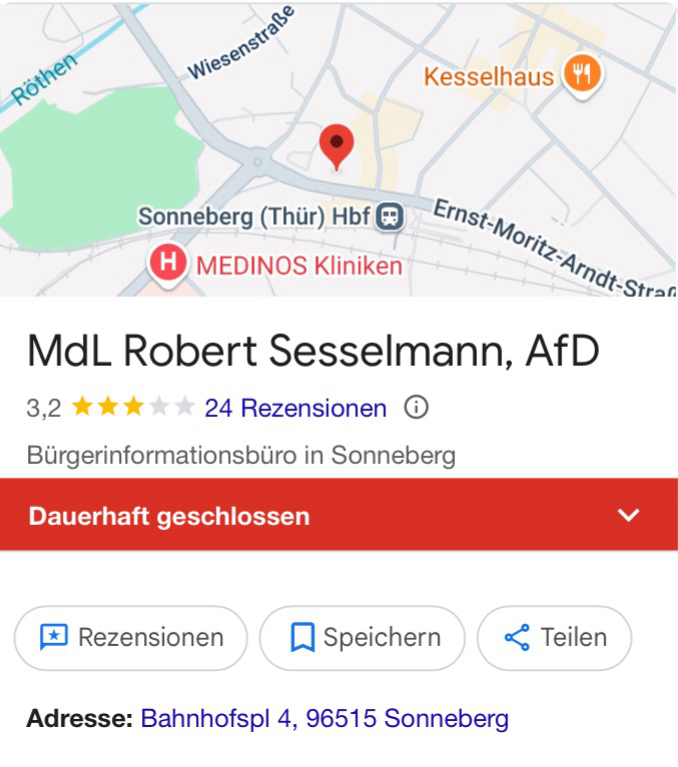This screenshot has width=678, height=767.
Task: Open the 24 Rezensionen link
Action: [295, 408]
